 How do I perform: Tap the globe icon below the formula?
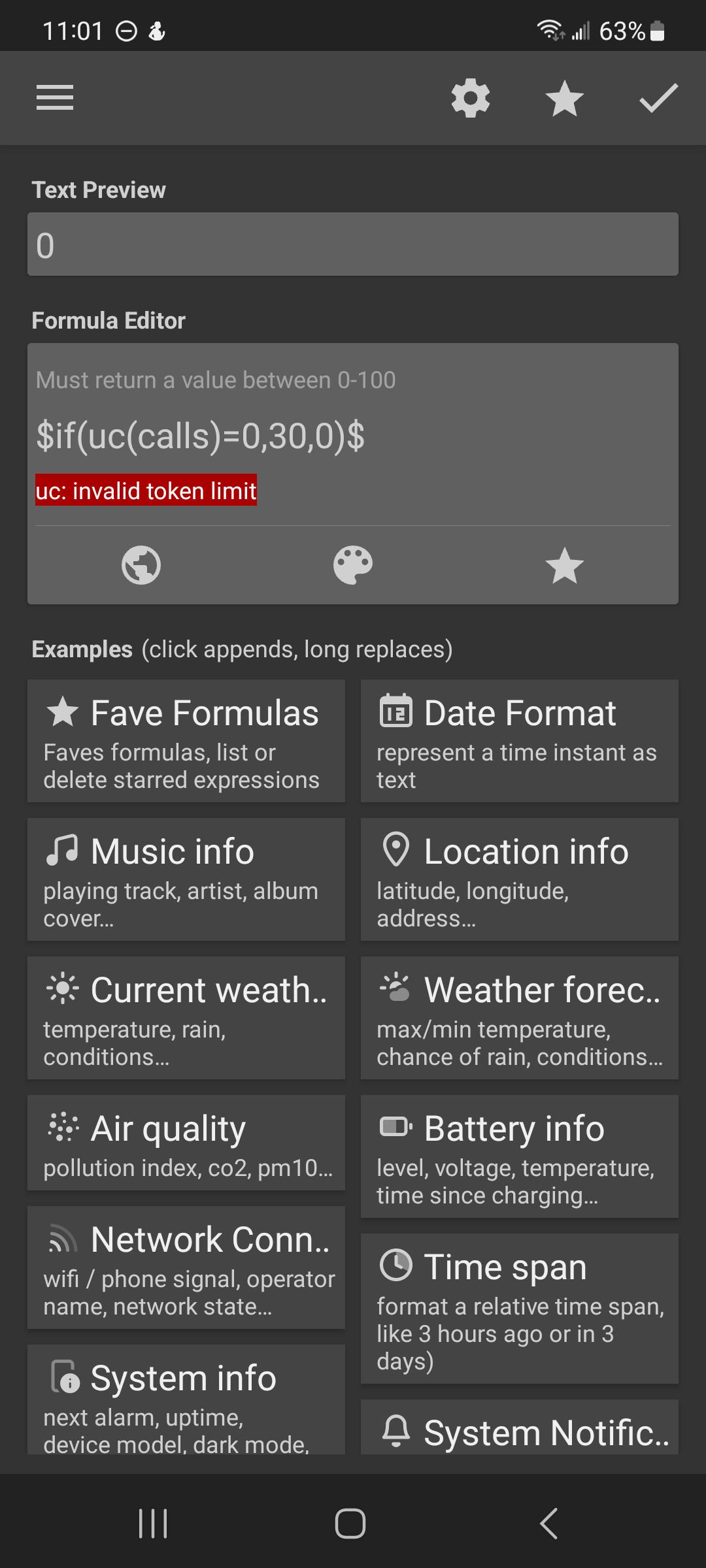click(x=141, y=565)
